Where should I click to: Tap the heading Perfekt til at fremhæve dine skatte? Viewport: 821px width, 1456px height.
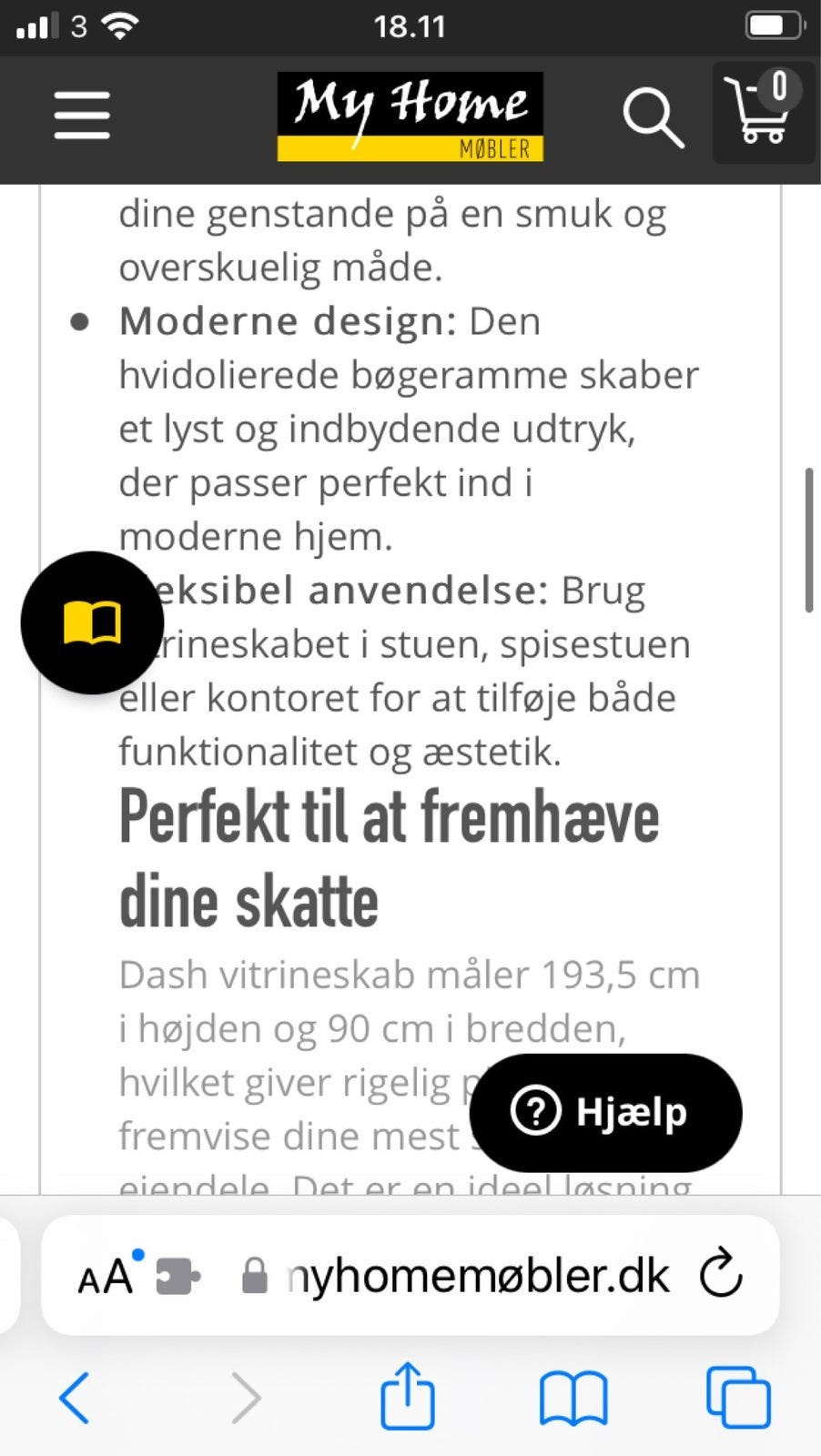coord(390,856)
